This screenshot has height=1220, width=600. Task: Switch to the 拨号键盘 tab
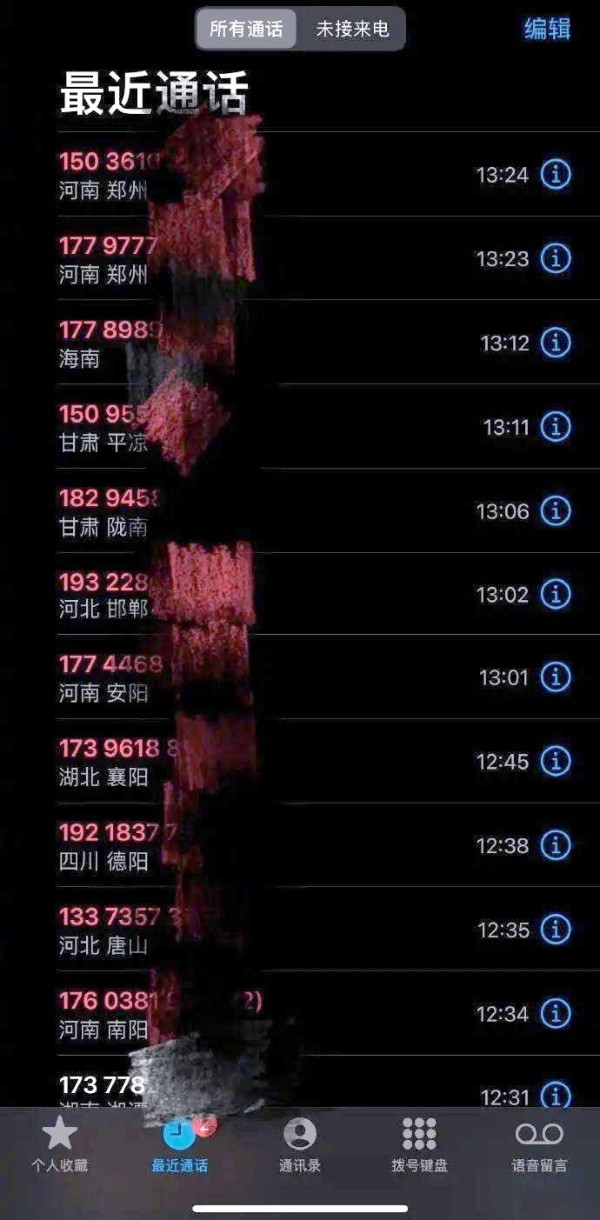pos(419,1146)
